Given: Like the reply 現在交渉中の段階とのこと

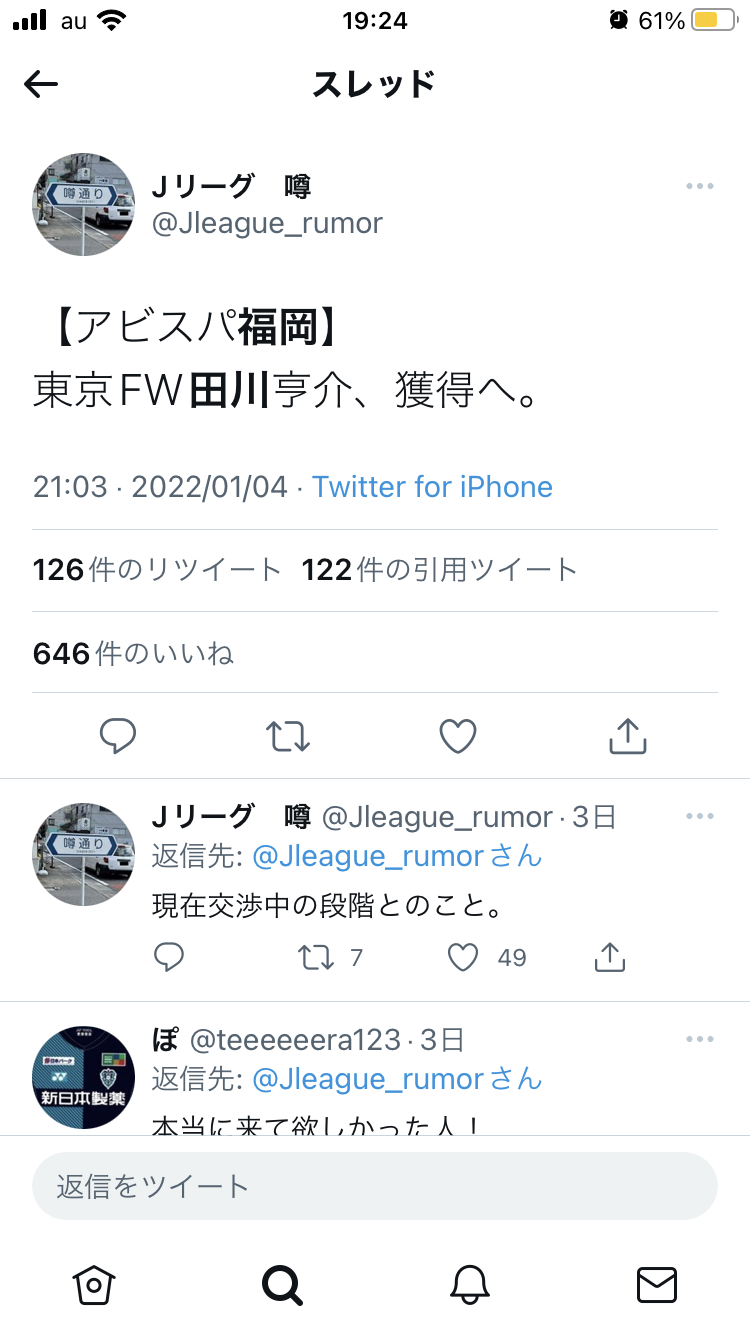Looking at the screenshot, I should click(463, 958).
